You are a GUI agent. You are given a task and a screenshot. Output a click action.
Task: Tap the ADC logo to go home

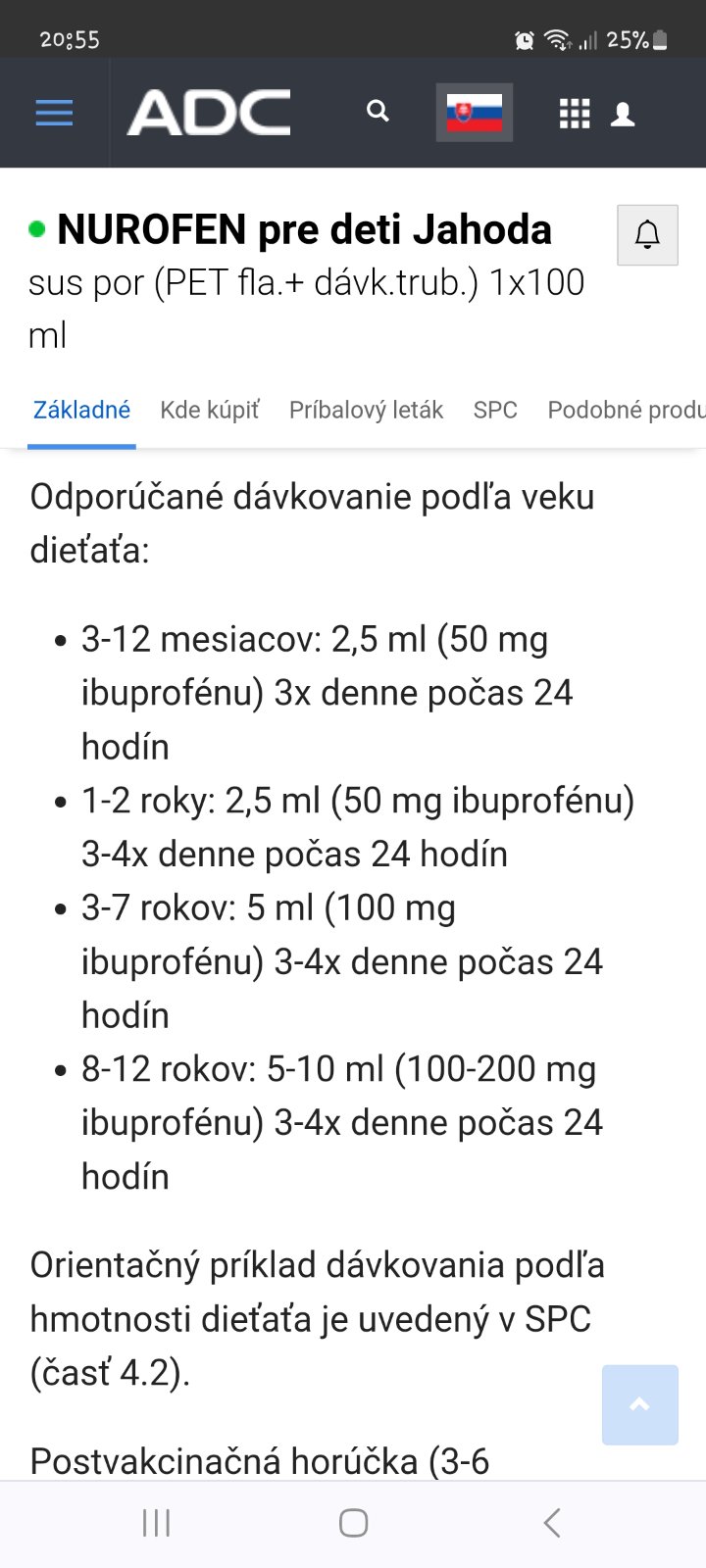click(209, 113)
